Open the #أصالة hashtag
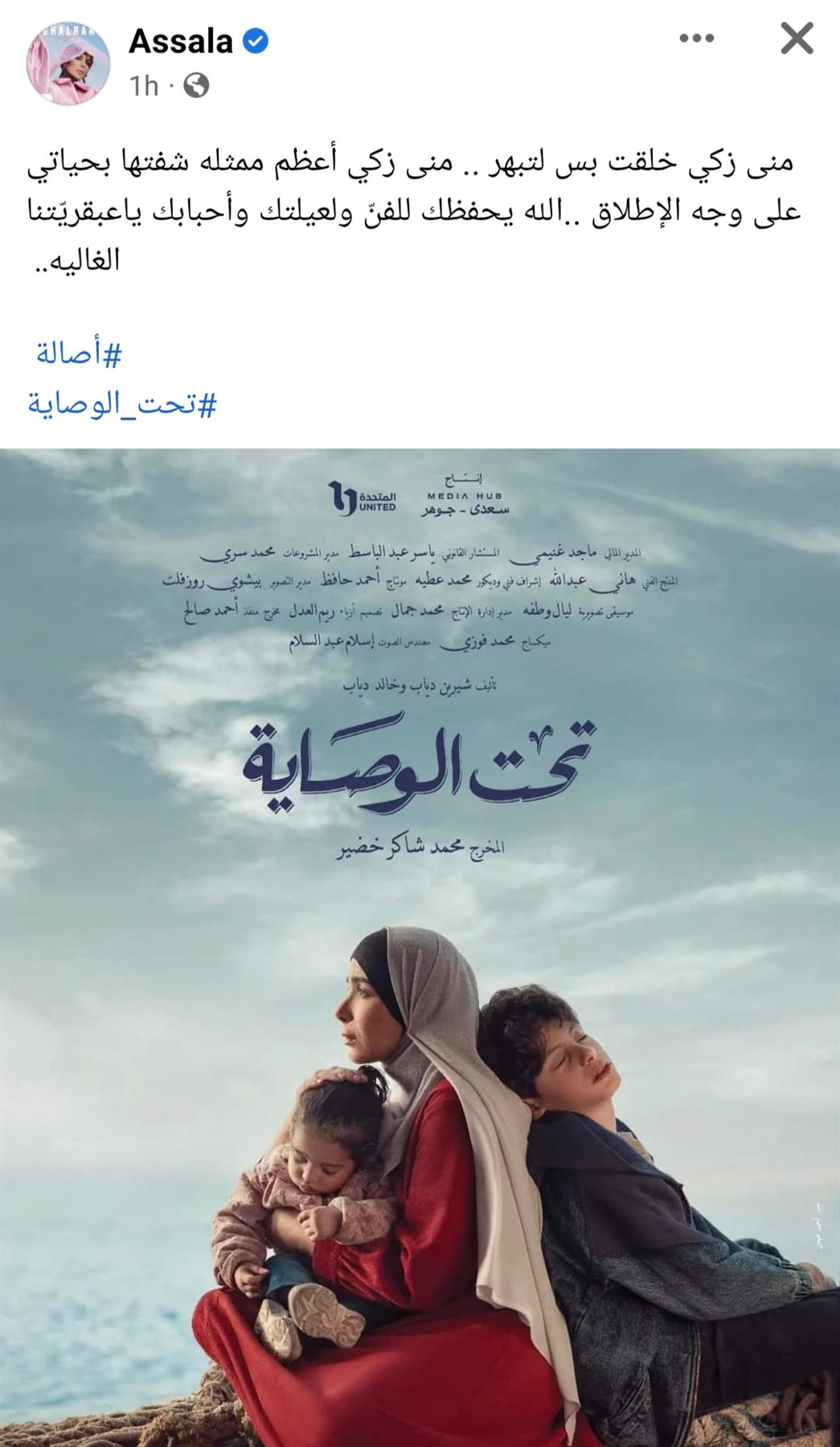The height and width of the screenshot is (1447, 840). click(79, 354)
